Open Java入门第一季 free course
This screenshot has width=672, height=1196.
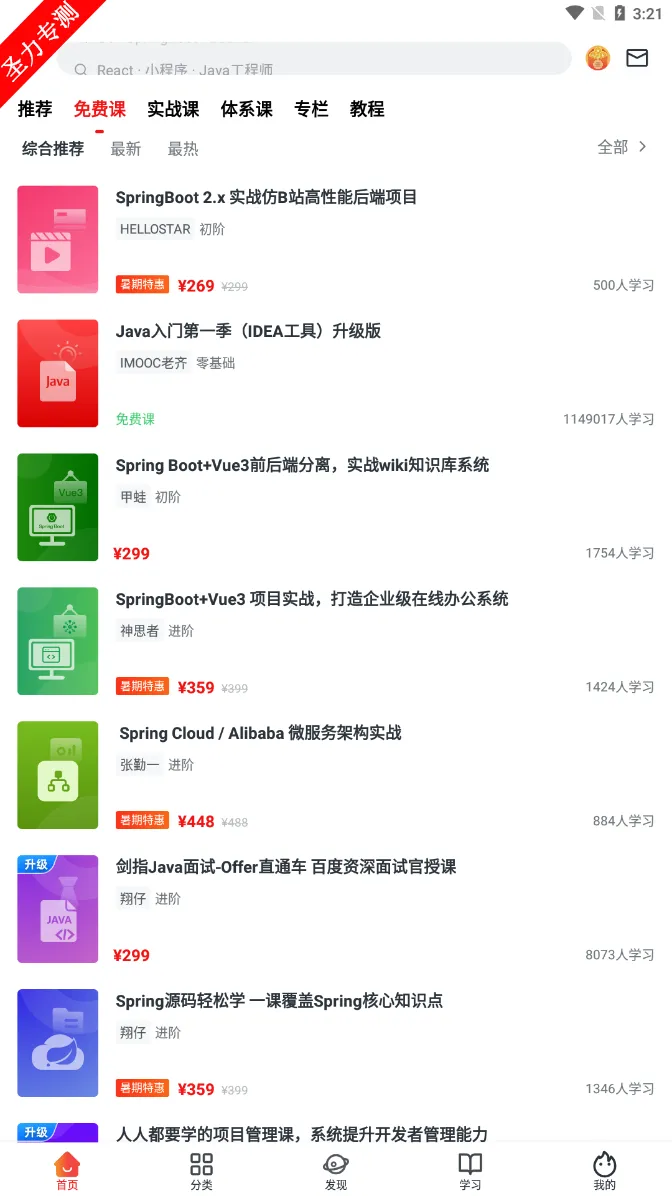point(248,332)
